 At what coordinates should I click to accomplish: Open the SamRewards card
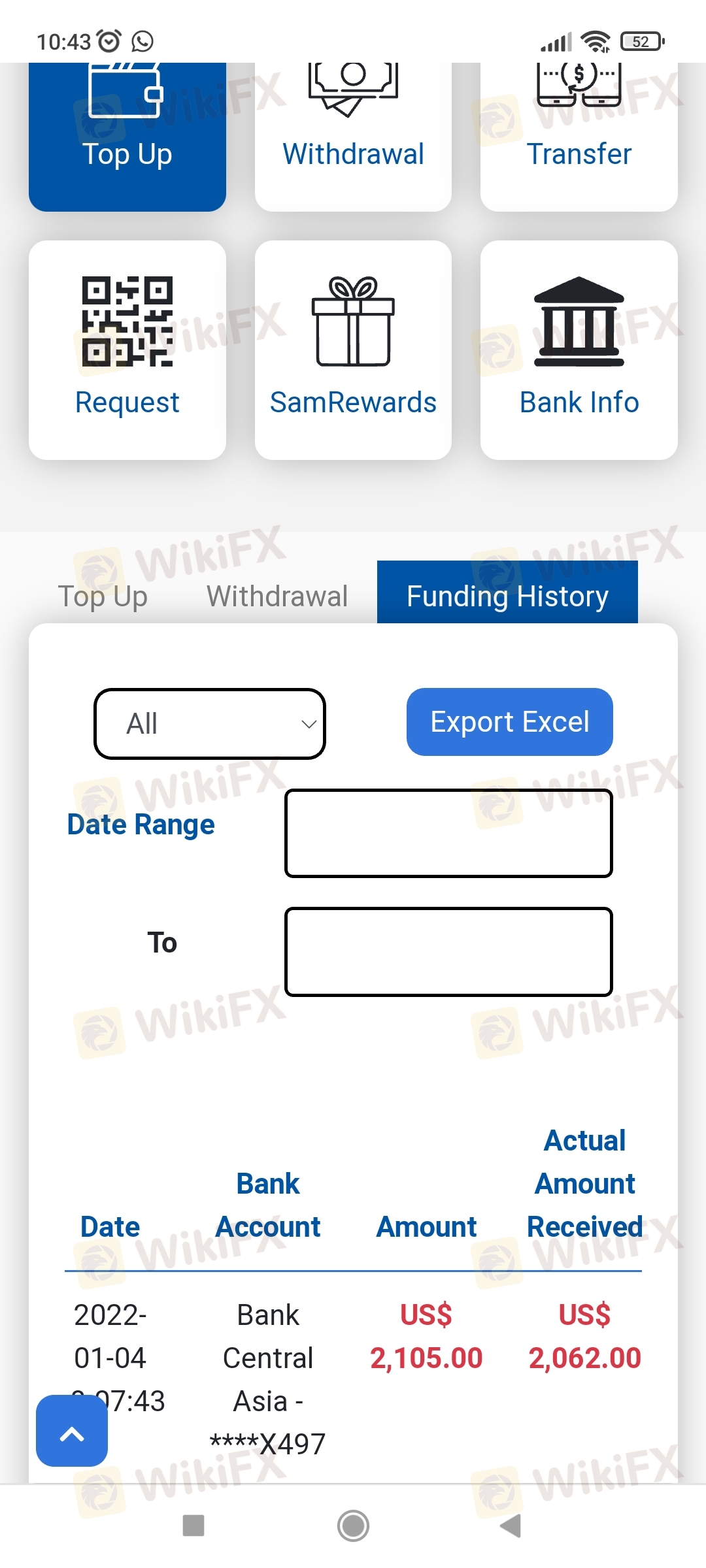point(353,350)
